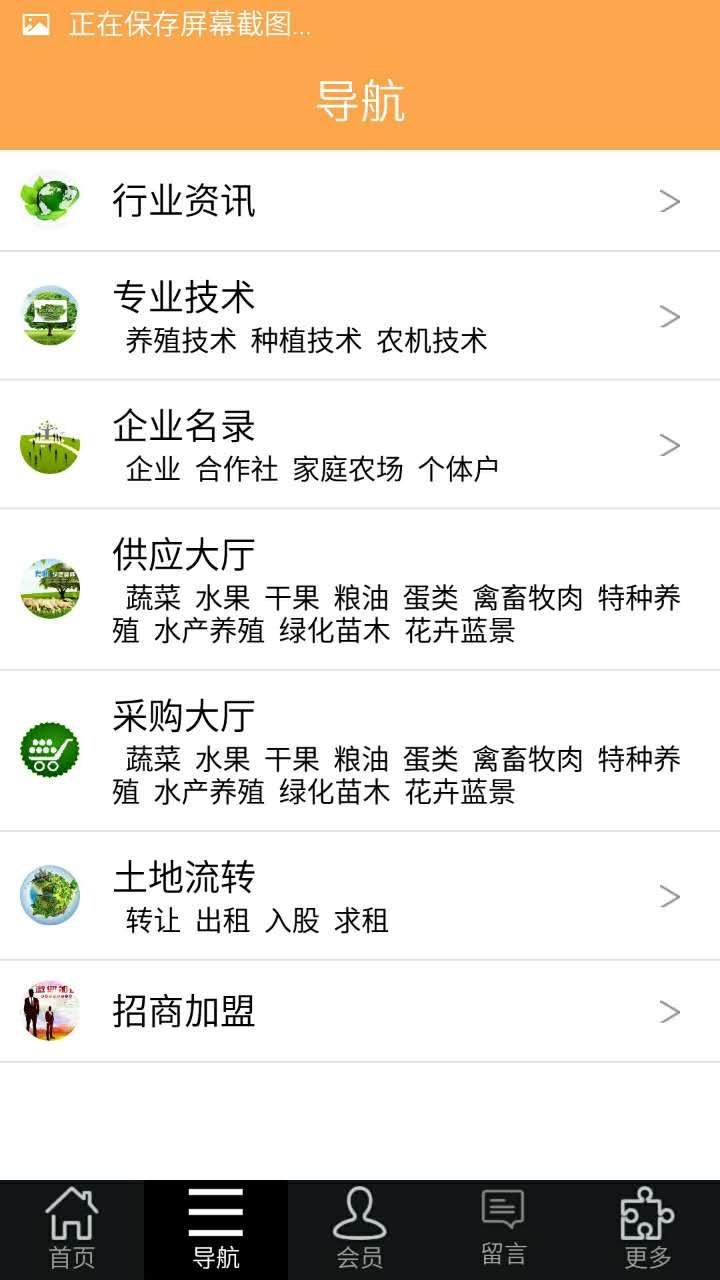
Task: Select the 行业资讯 globe icon
Action: [x=50, y=200]
